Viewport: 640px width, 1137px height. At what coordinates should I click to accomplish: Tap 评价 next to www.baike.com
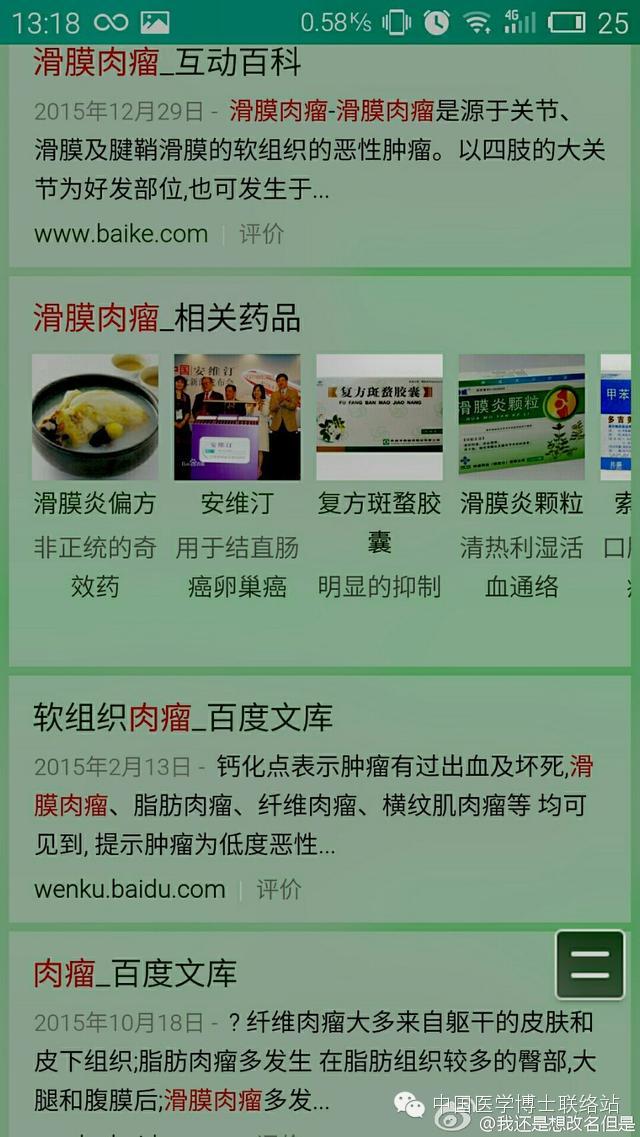click(x=261, y=234)
